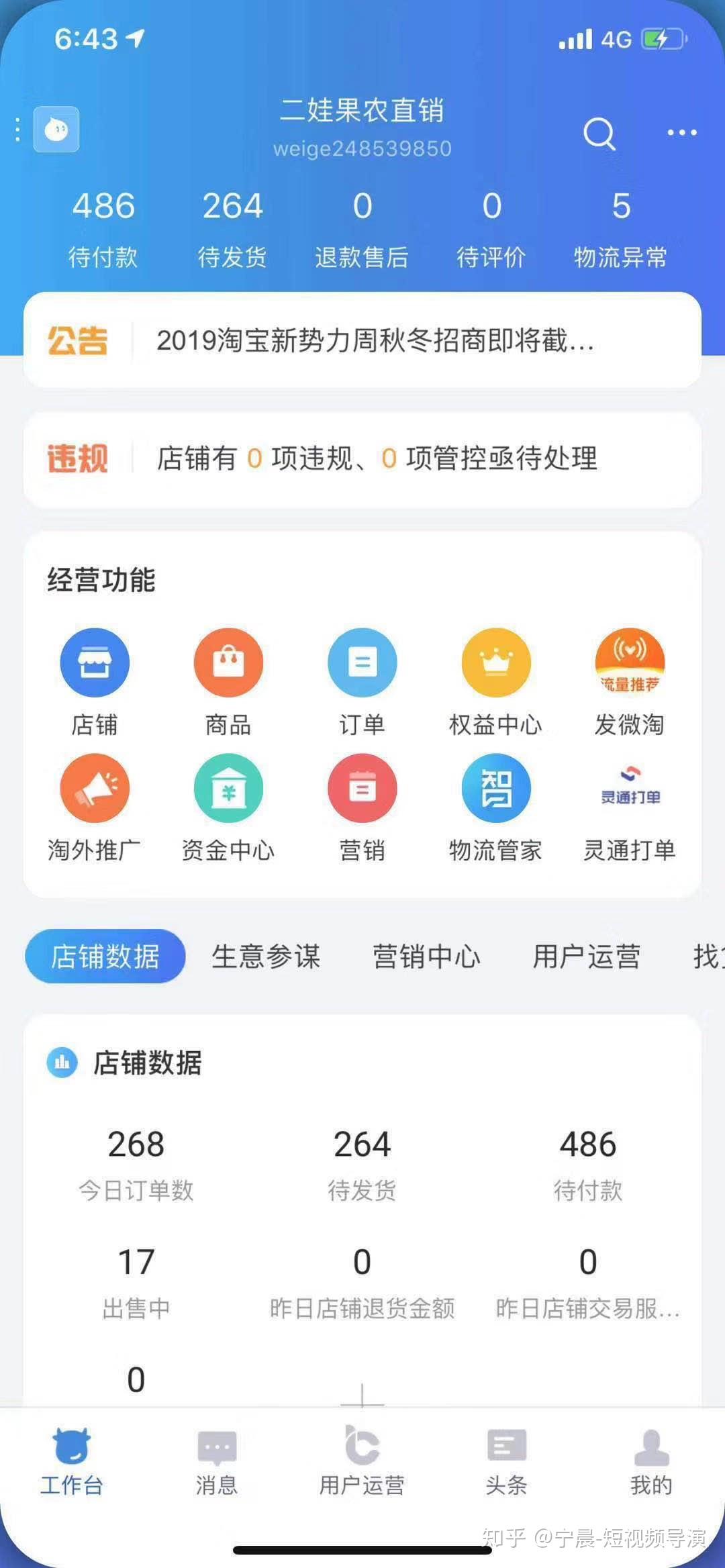This screenshot has width=725, height=1568.
Task: Switch to the 营销中心 tab
Action: (426, 956)
